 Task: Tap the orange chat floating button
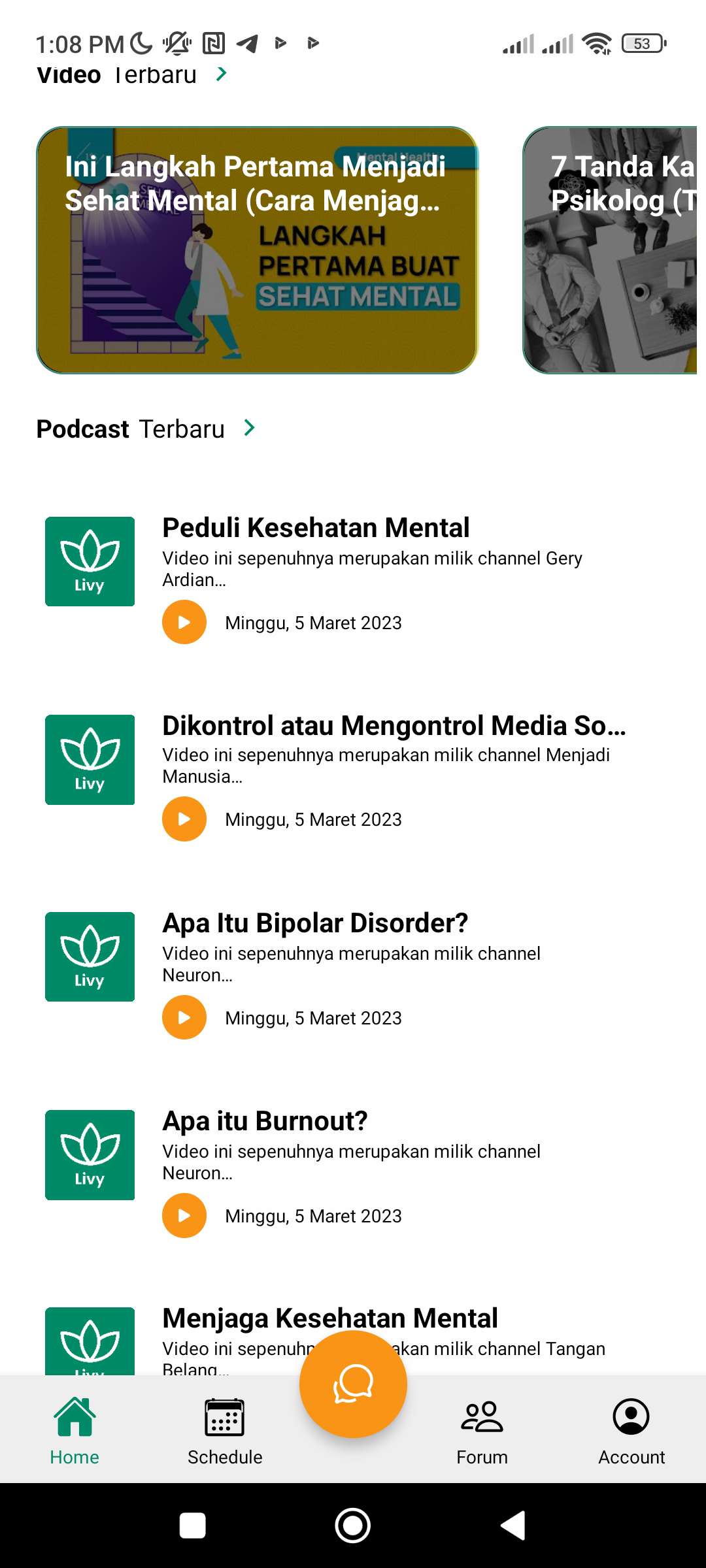[353, 1384]
